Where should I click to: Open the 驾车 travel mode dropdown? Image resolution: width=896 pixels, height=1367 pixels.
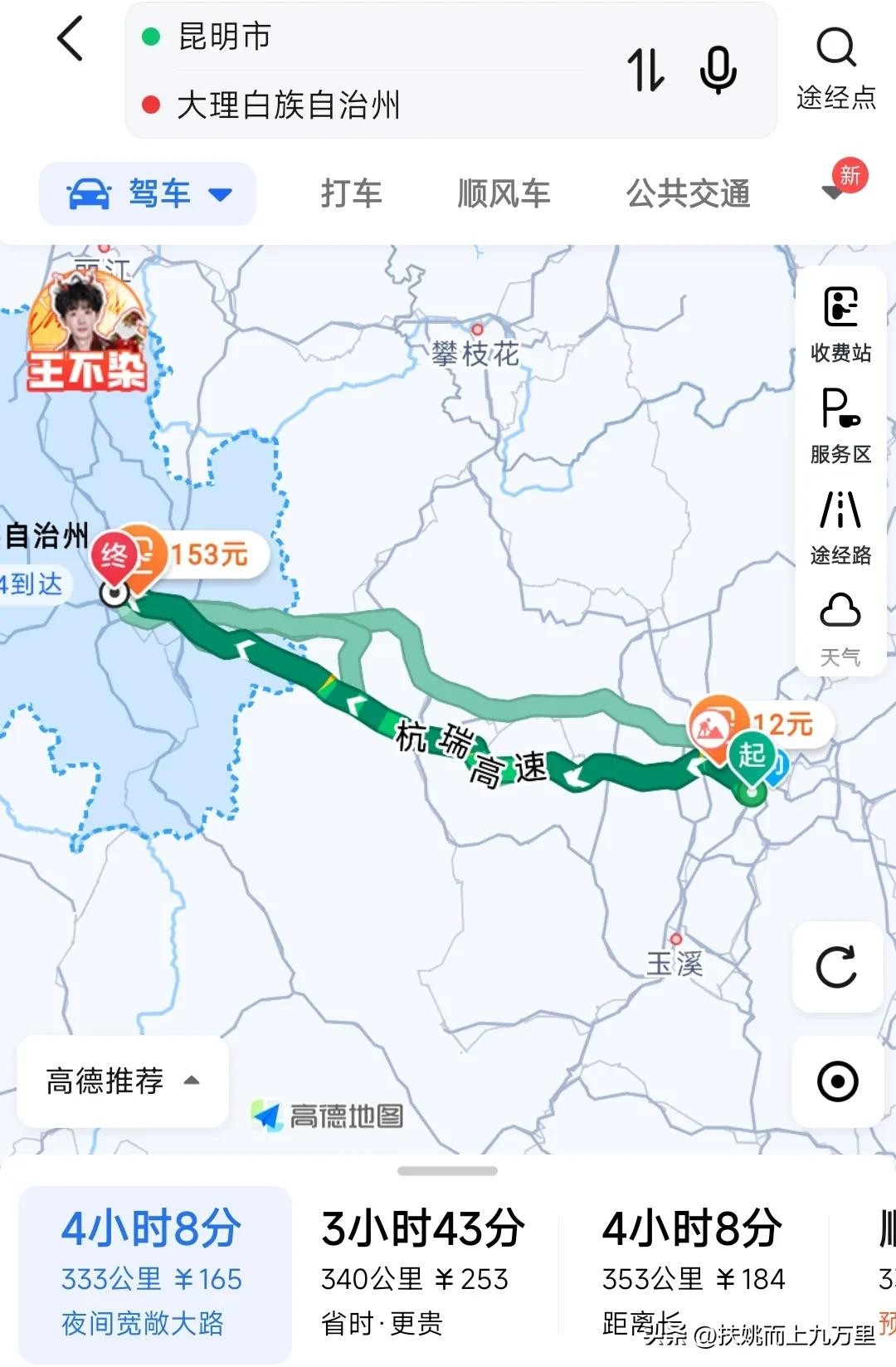pyautogui.click(x=148, y=194)
